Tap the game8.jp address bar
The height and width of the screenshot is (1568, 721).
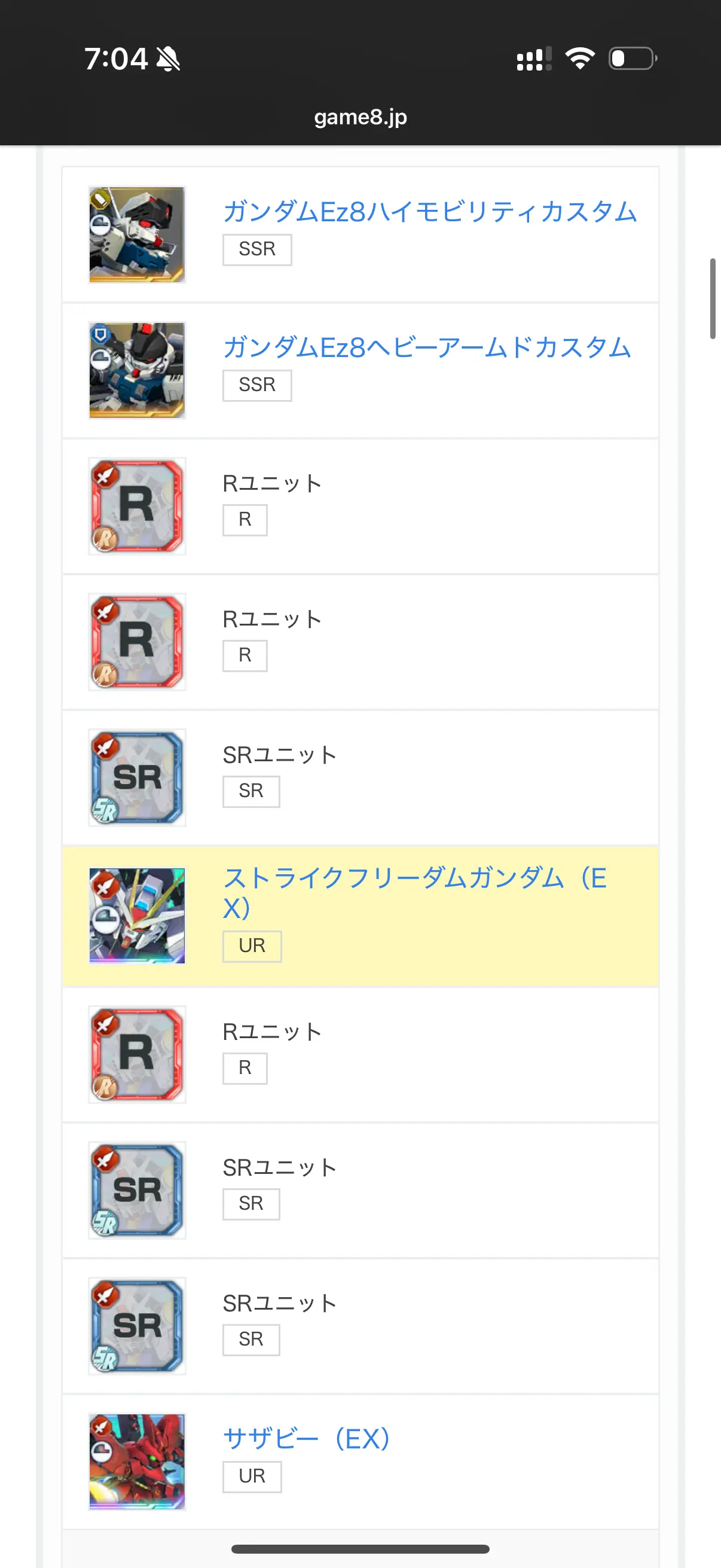[360, 117]
